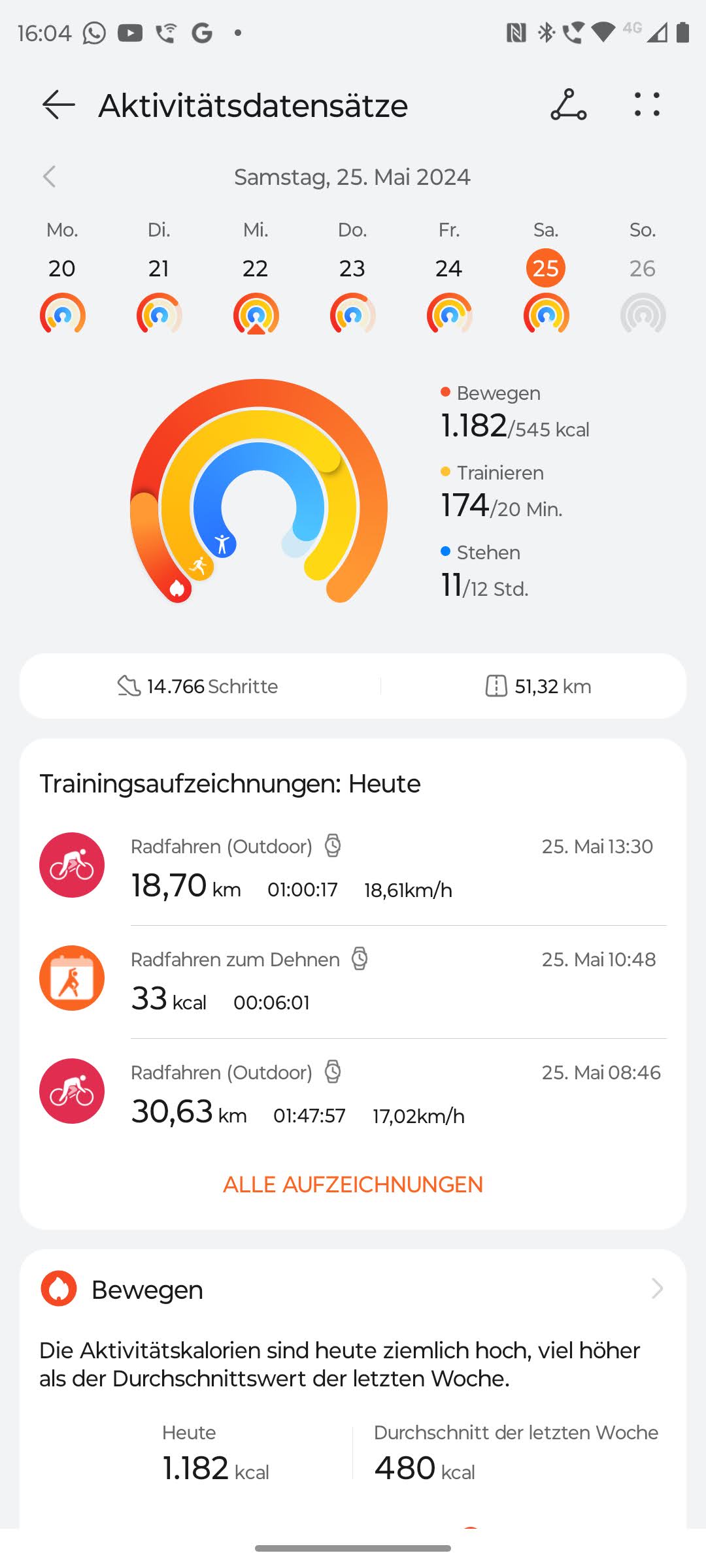Open the 13:30 outdoor cycling record
This screenshot has width=706, height=1568.
[x=353, y=868]
